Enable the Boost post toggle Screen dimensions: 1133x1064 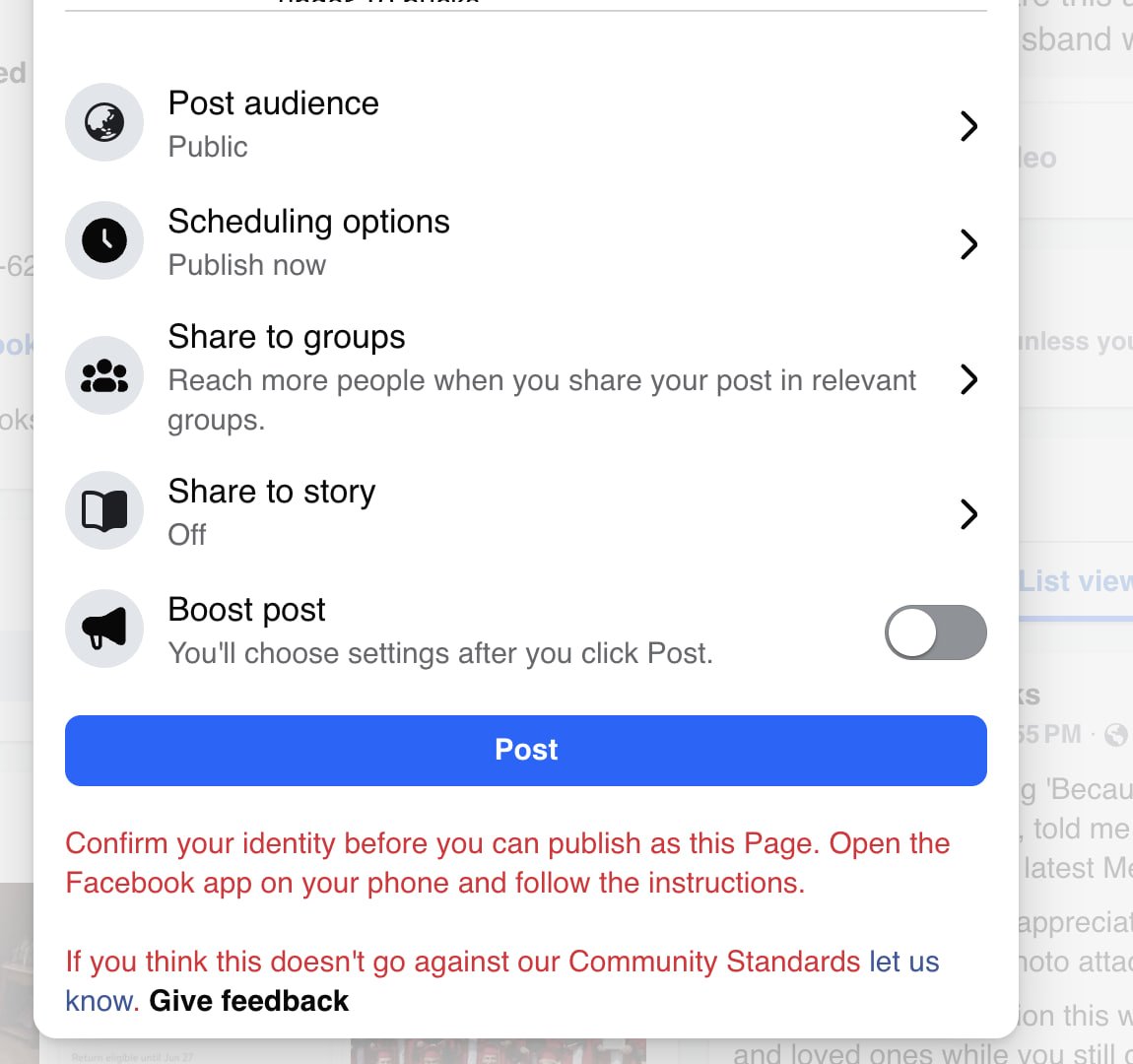(935, 632)
